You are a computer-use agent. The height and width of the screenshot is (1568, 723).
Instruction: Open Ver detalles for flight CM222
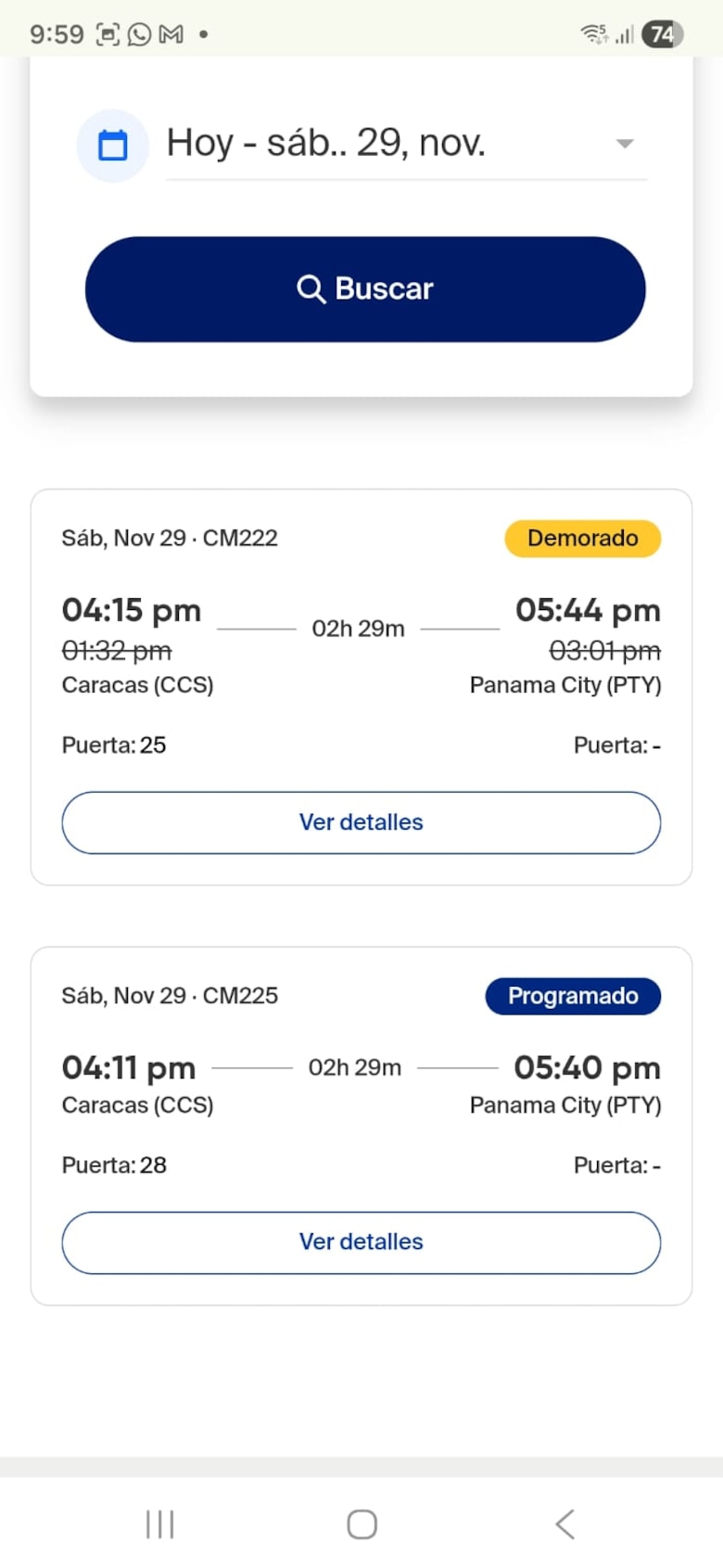coord(361,822)
